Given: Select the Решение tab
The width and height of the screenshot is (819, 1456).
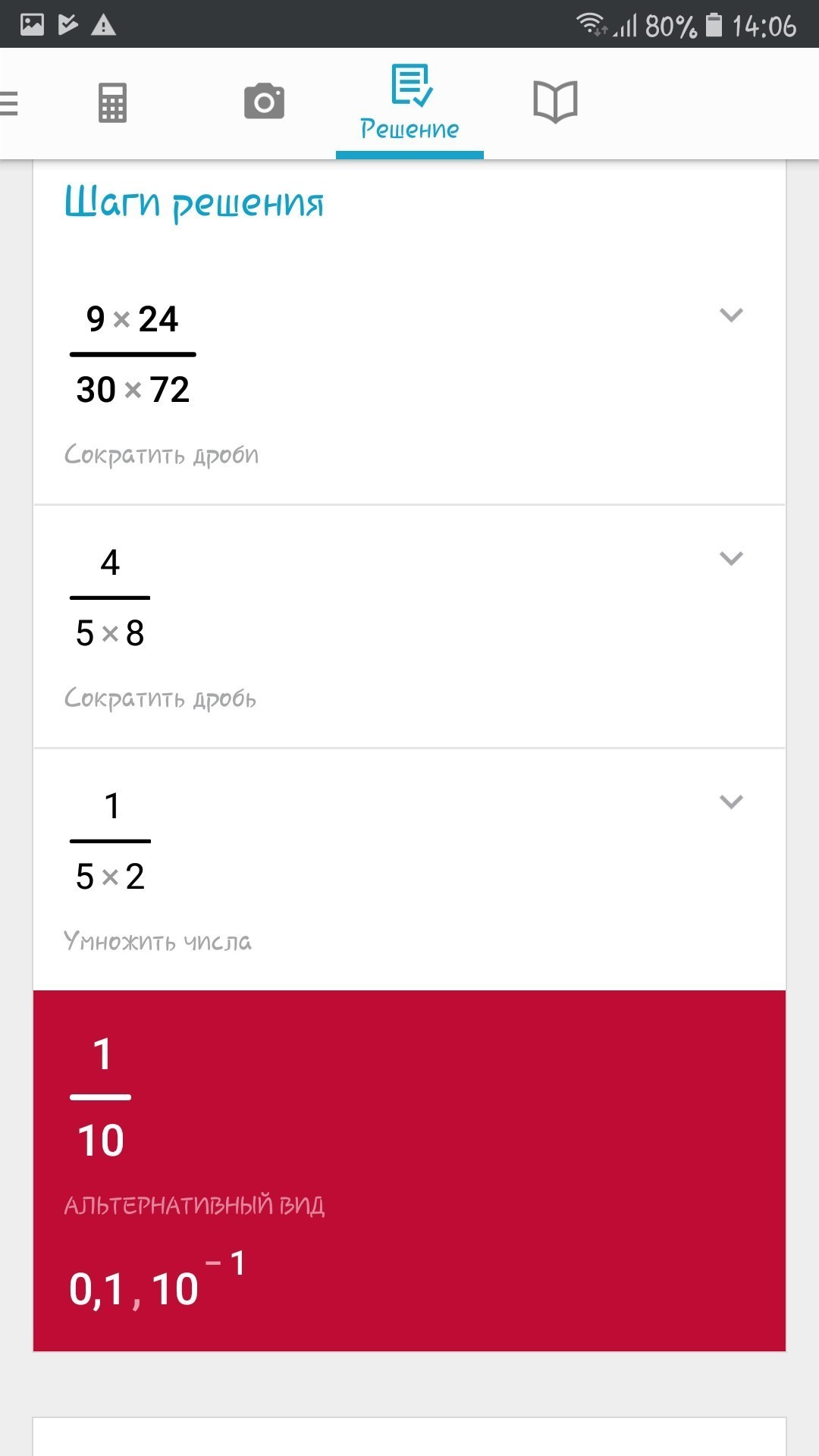Looking at the screenshot, I should click(409, 103).
